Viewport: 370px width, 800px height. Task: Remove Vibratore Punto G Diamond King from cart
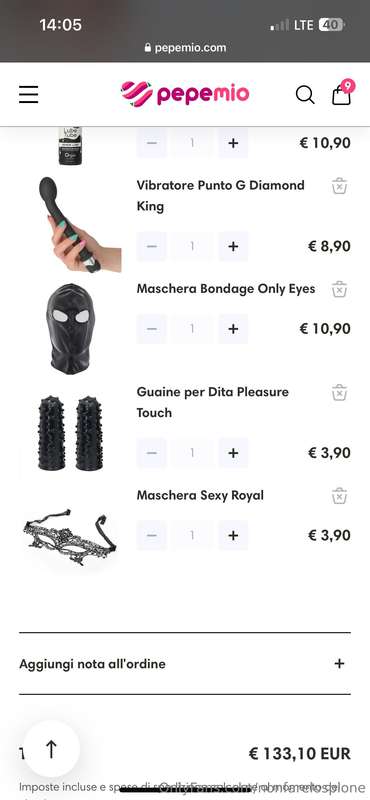pos(339,186)
